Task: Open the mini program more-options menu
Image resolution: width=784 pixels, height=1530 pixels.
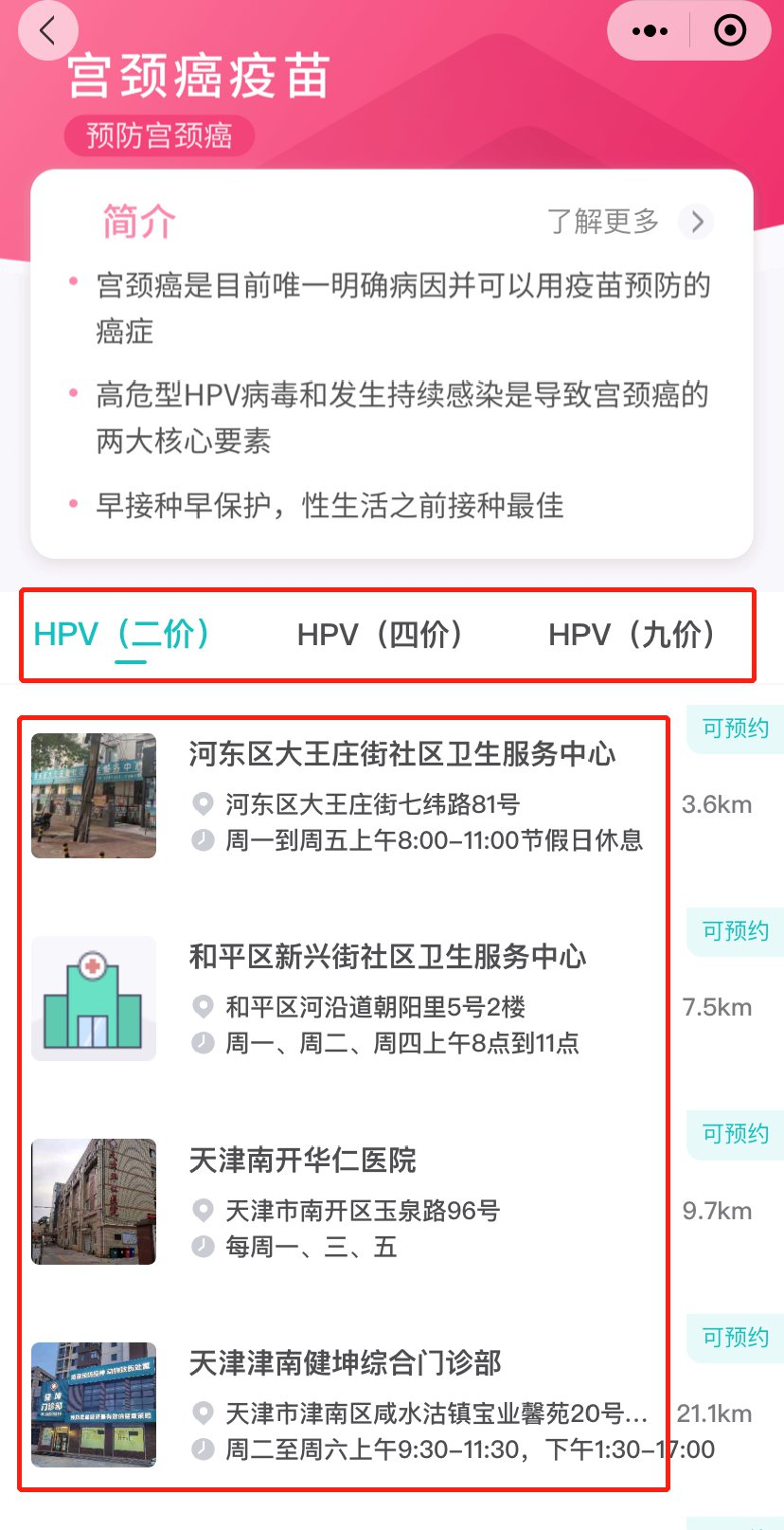Action: [x=650, y=31]
